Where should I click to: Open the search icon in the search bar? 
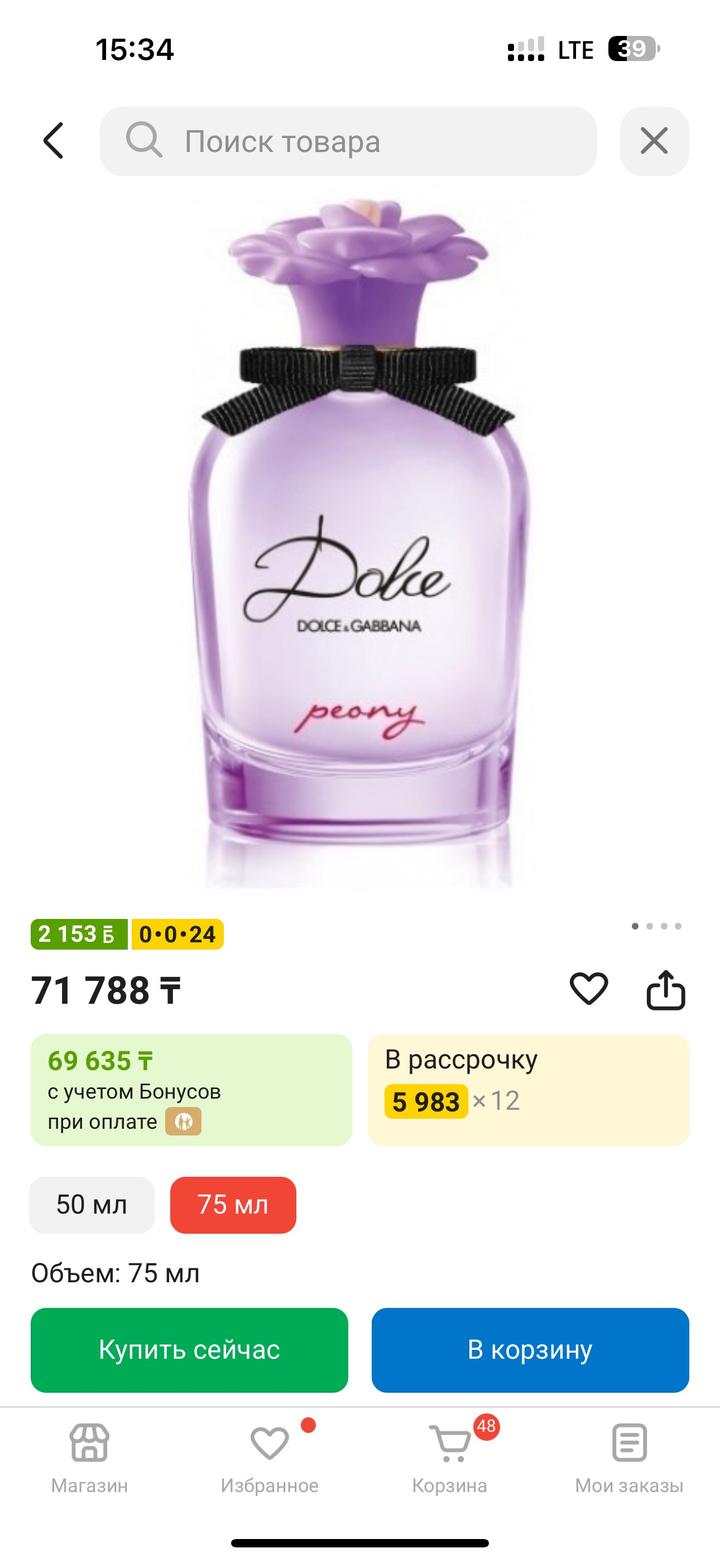(143, 141)
